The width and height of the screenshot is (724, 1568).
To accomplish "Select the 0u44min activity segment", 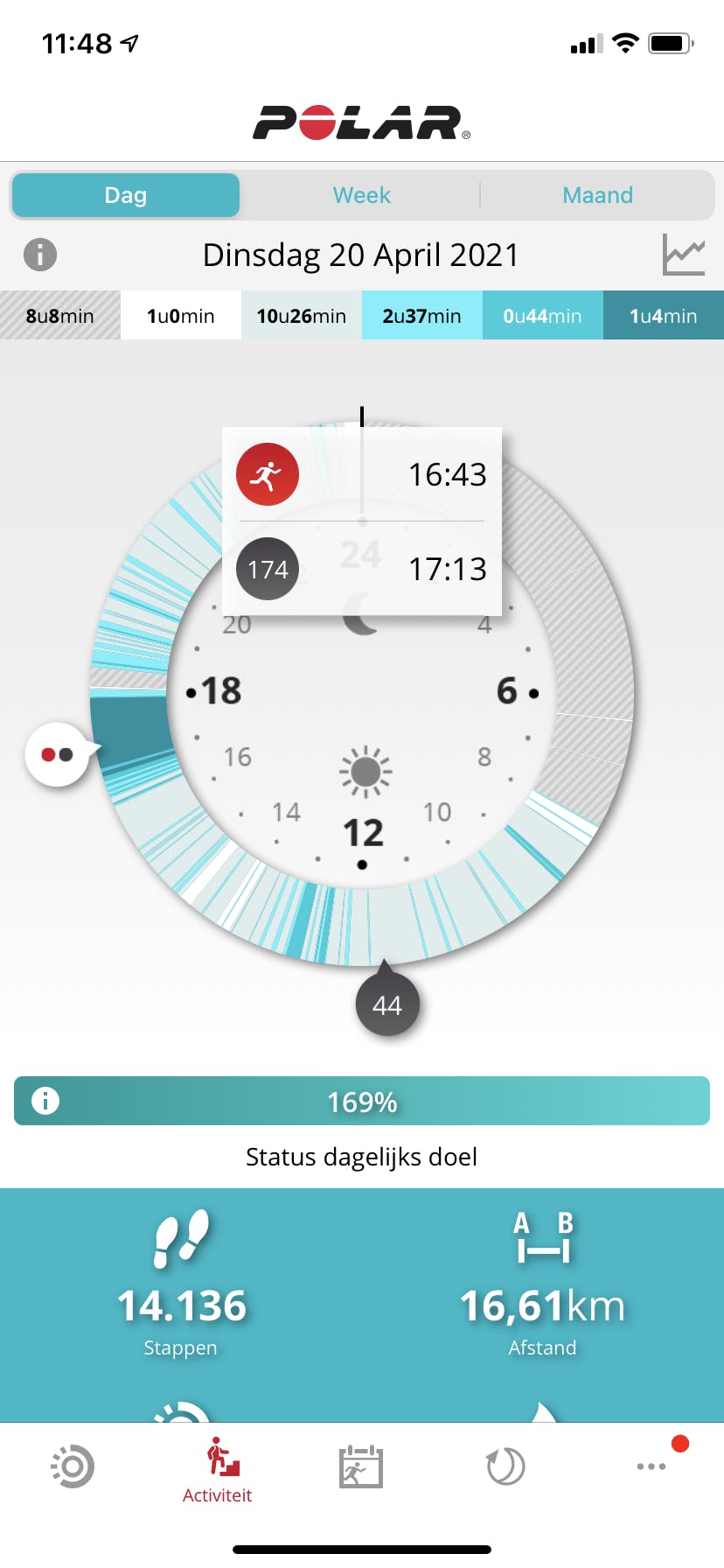I will point(542,316).
